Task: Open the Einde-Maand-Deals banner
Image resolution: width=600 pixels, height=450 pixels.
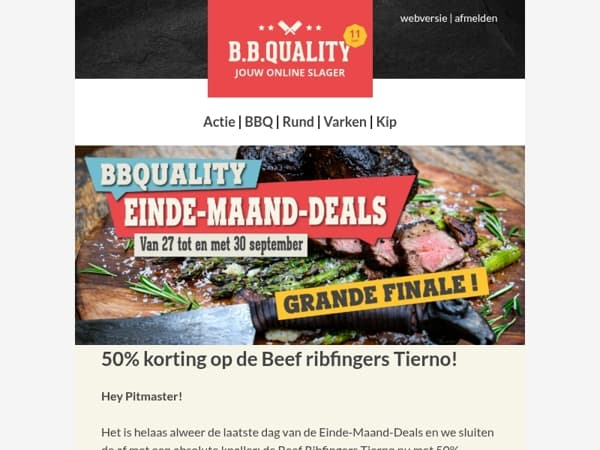Action: coord(300,245)
